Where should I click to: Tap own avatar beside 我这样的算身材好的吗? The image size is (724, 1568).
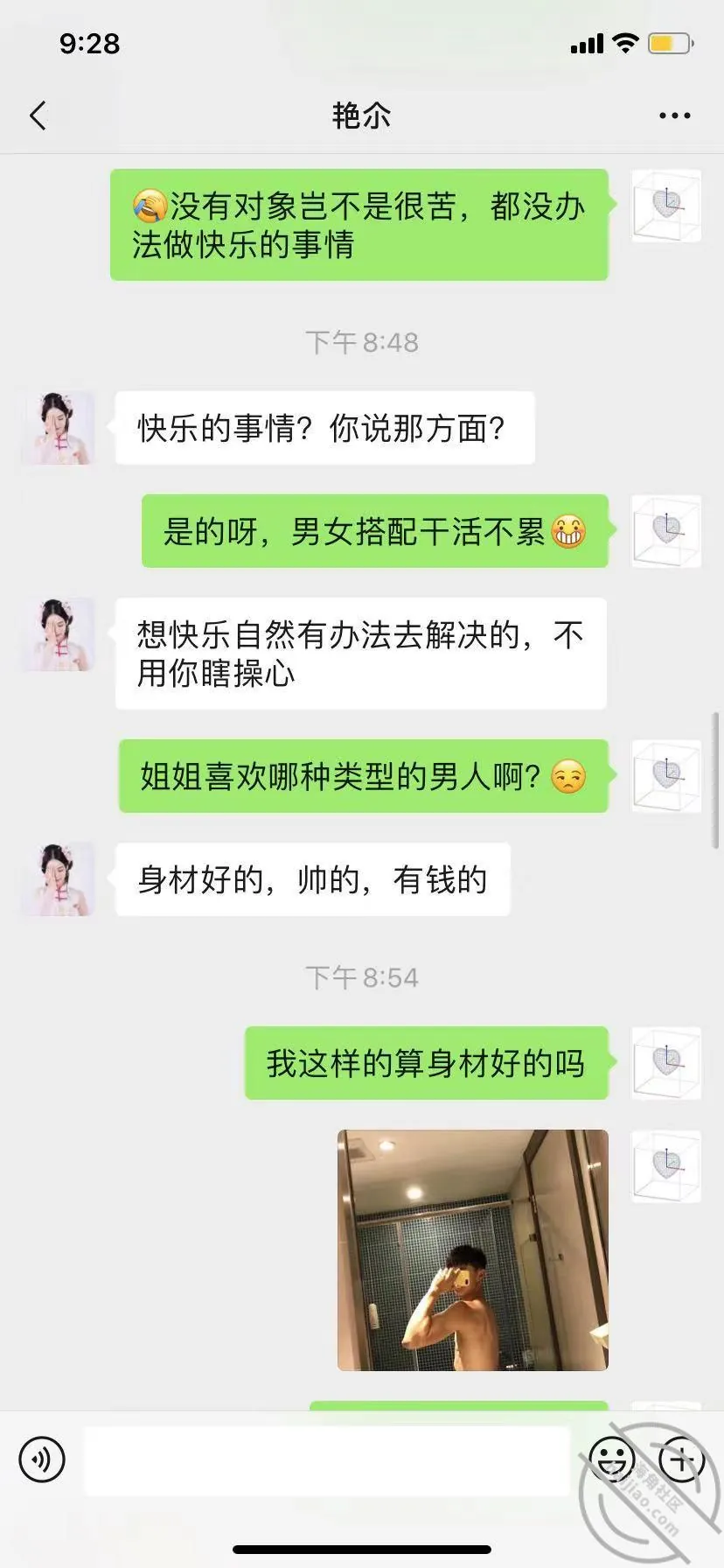[x=666, y=1062]
